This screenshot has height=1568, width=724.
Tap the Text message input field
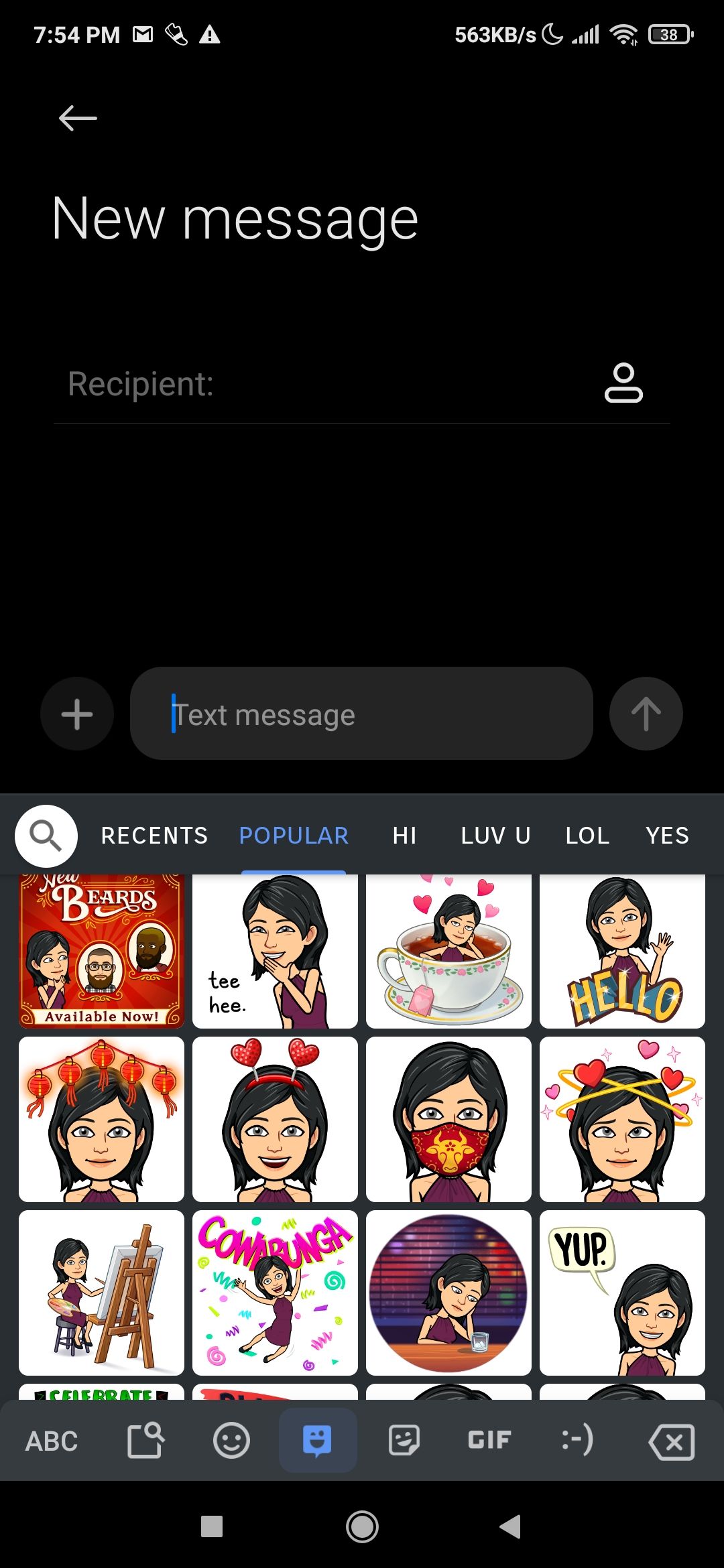pos(362,714)
